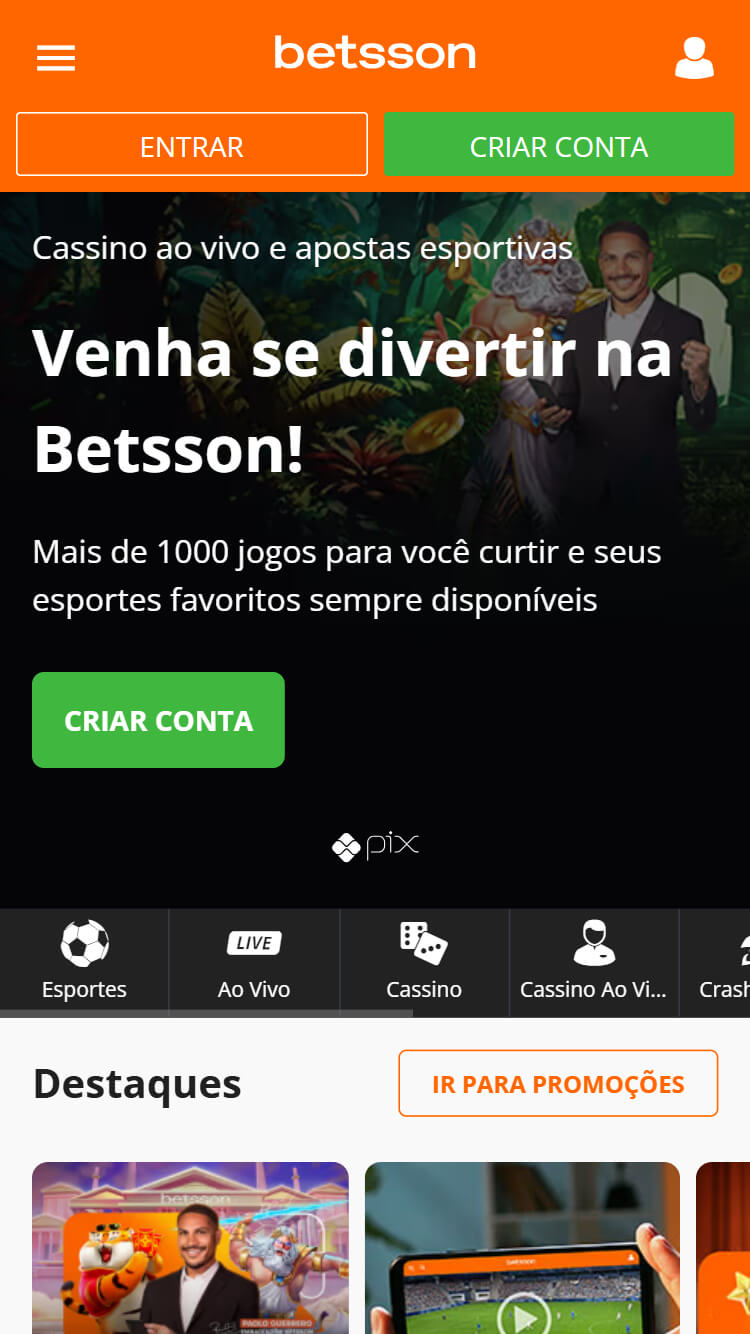Open the promotion card with the tiger mascot
750x1334 pixels.
coord(190,1248)
